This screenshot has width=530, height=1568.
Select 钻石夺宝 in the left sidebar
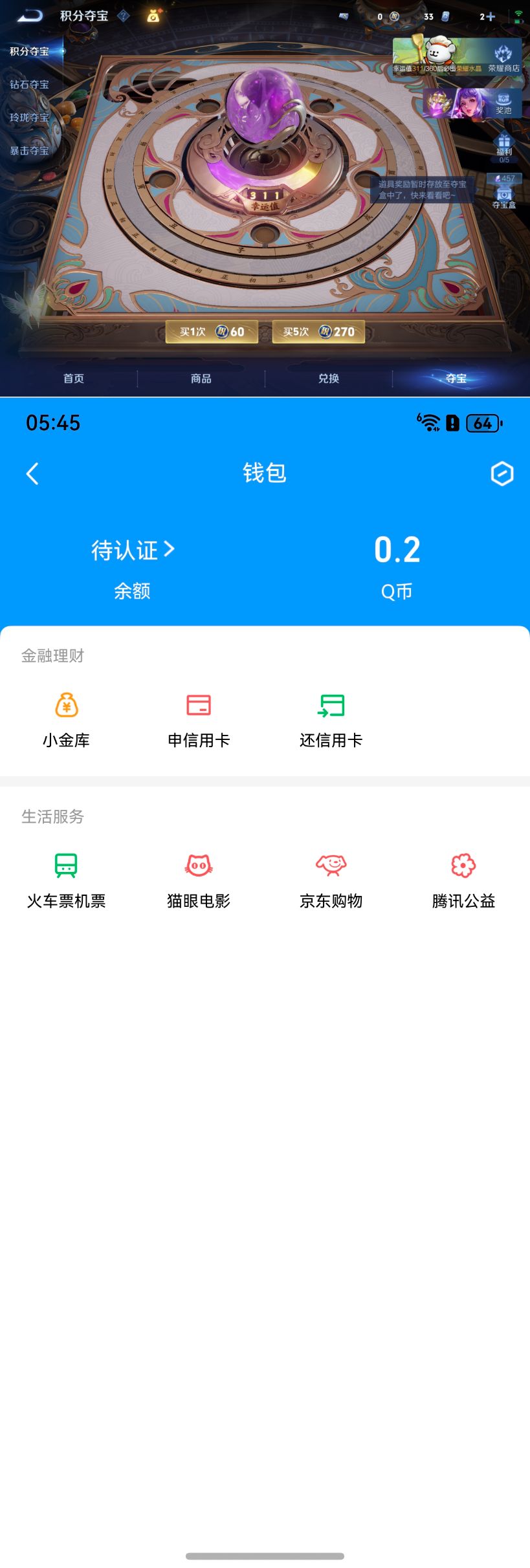[x=28, y=84]
